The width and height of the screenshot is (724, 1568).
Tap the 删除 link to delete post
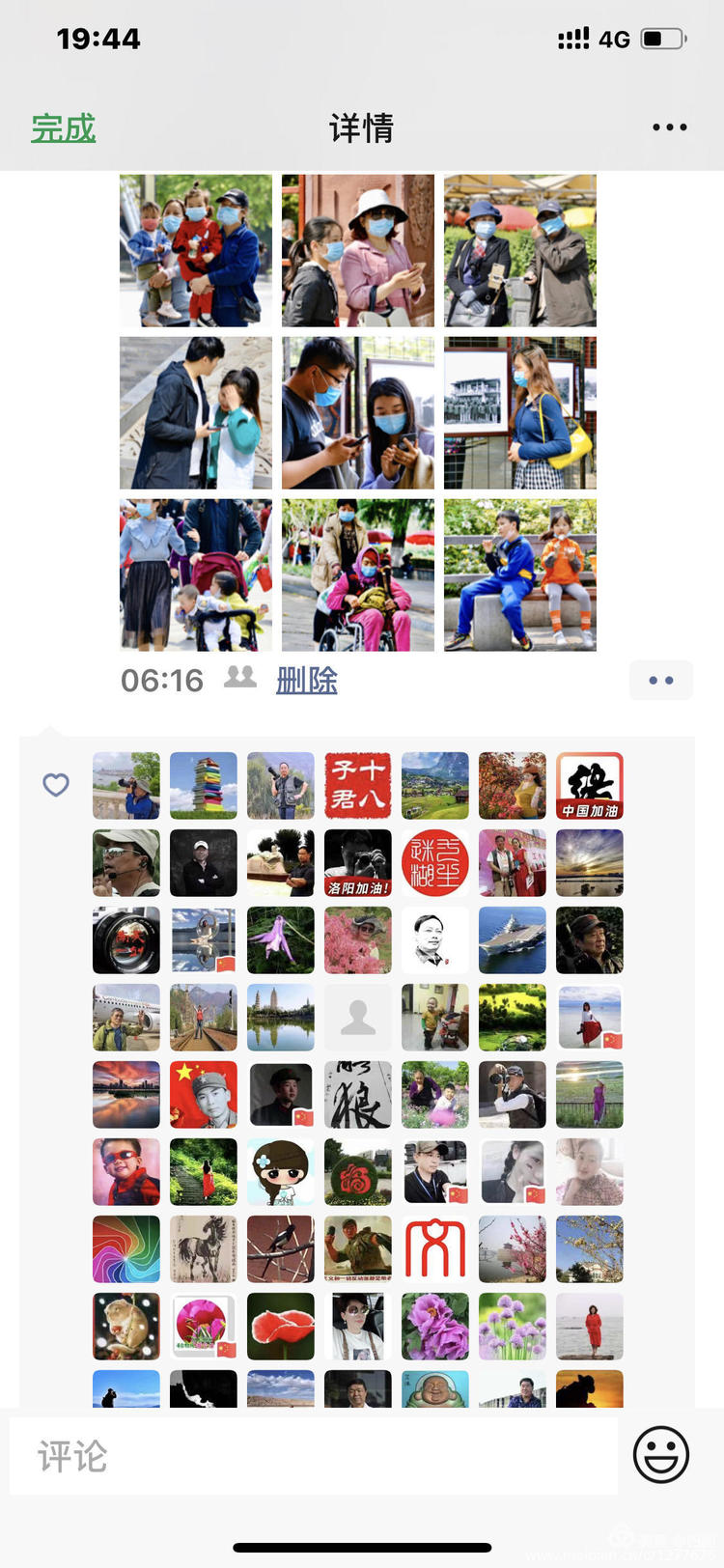point(306,681)
